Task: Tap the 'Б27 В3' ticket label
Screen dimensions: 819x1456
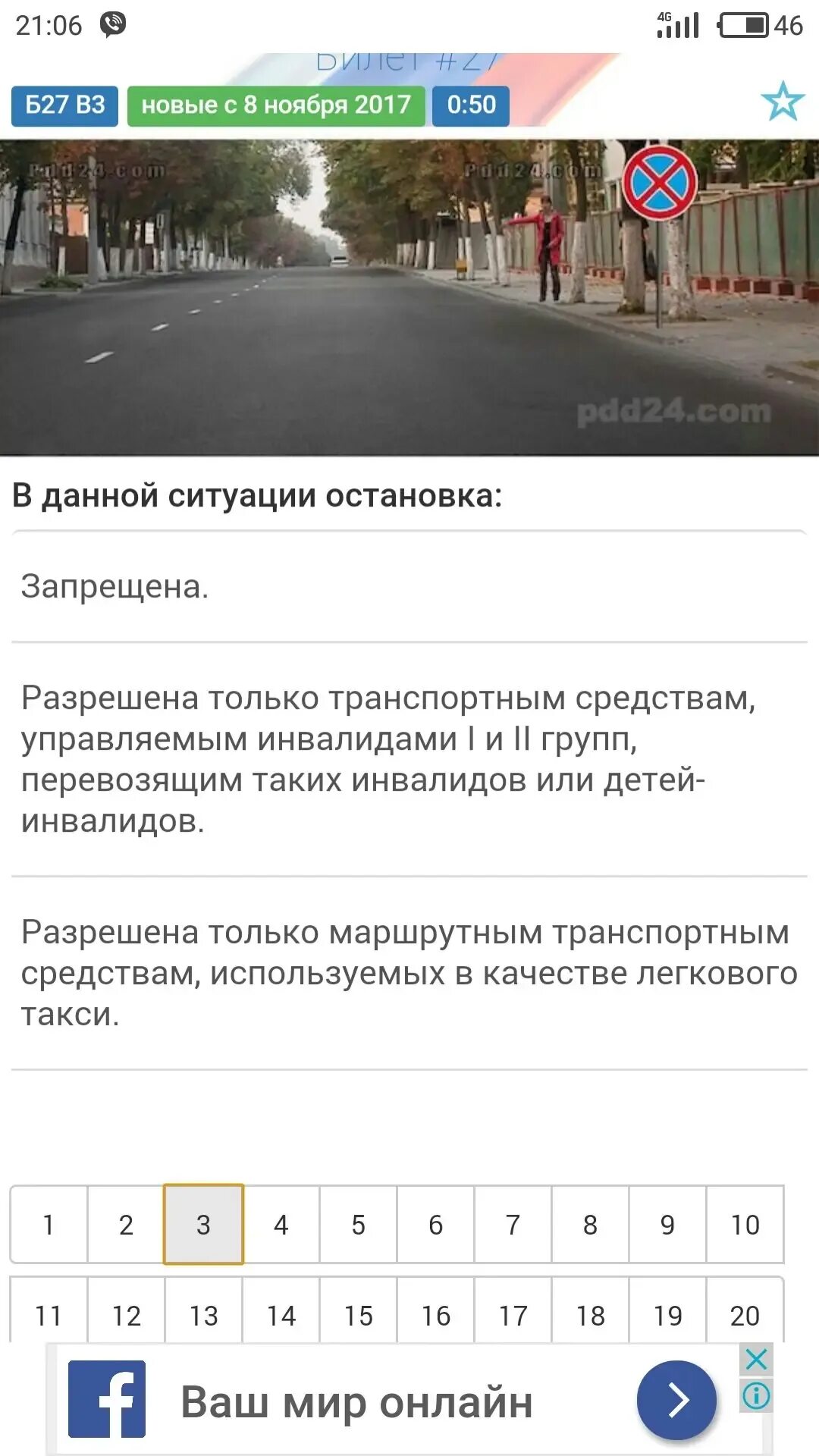Action: coord(65,105)
